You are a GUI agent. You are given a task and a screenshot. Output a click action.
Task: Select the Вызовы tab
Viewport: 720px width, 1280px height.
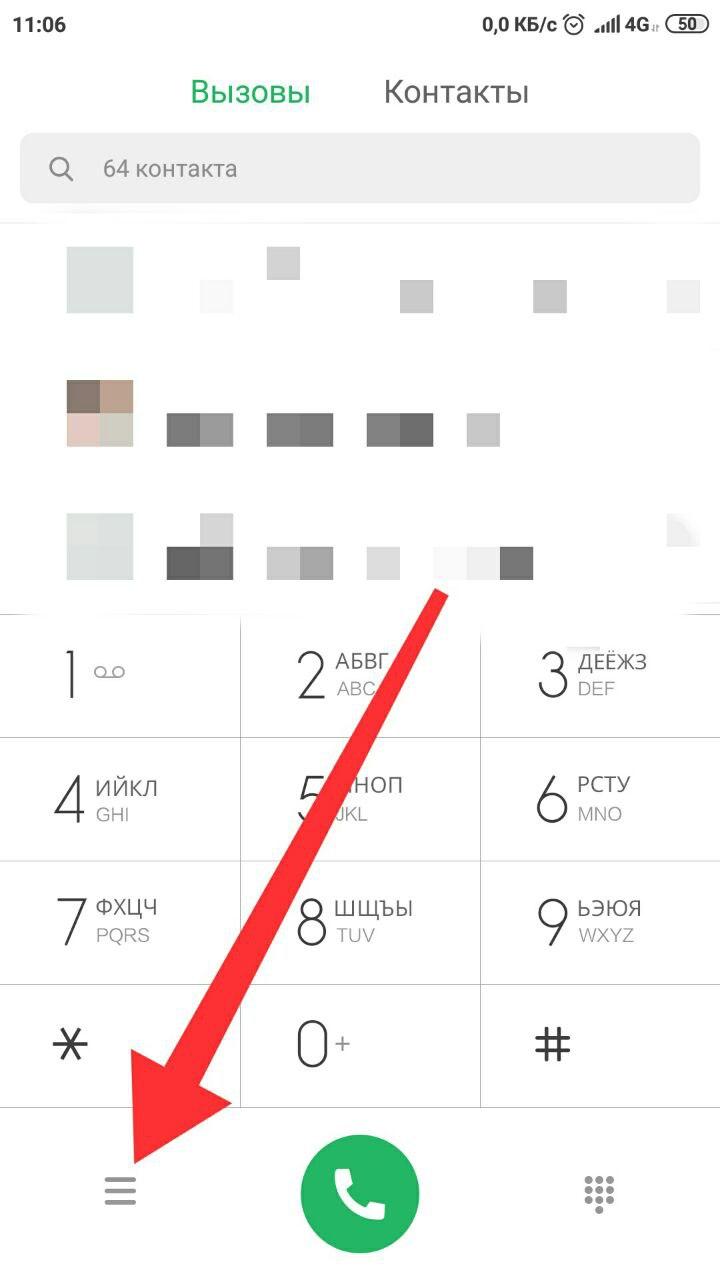point(251,93)
